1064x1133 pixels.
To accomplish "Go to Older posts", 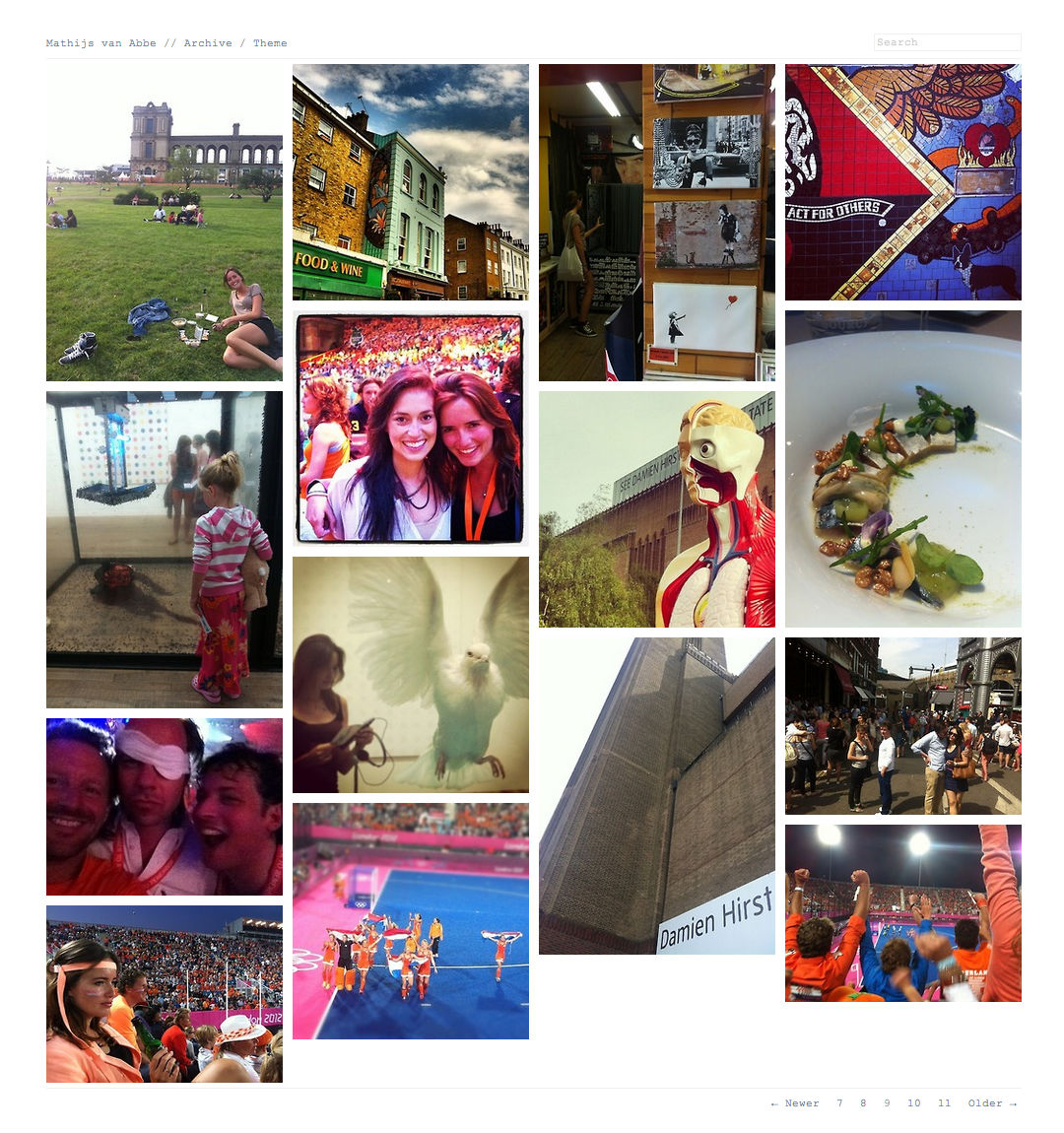I will (992, 1103).
